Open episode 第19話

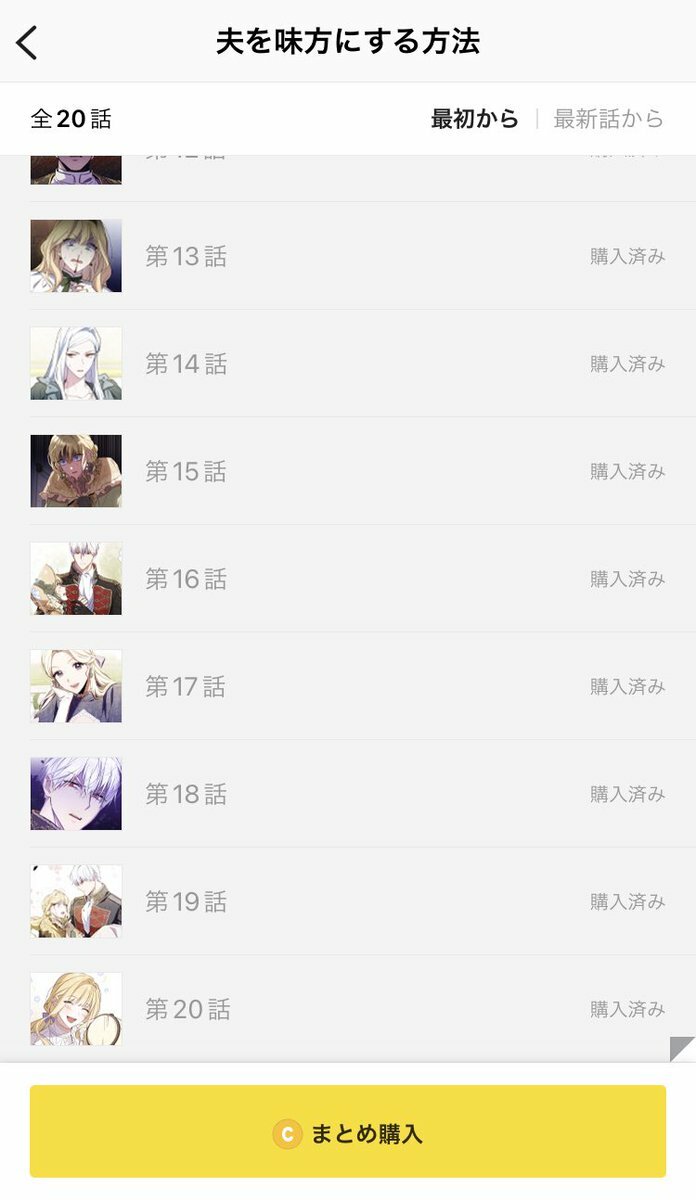tap(348, 901)
